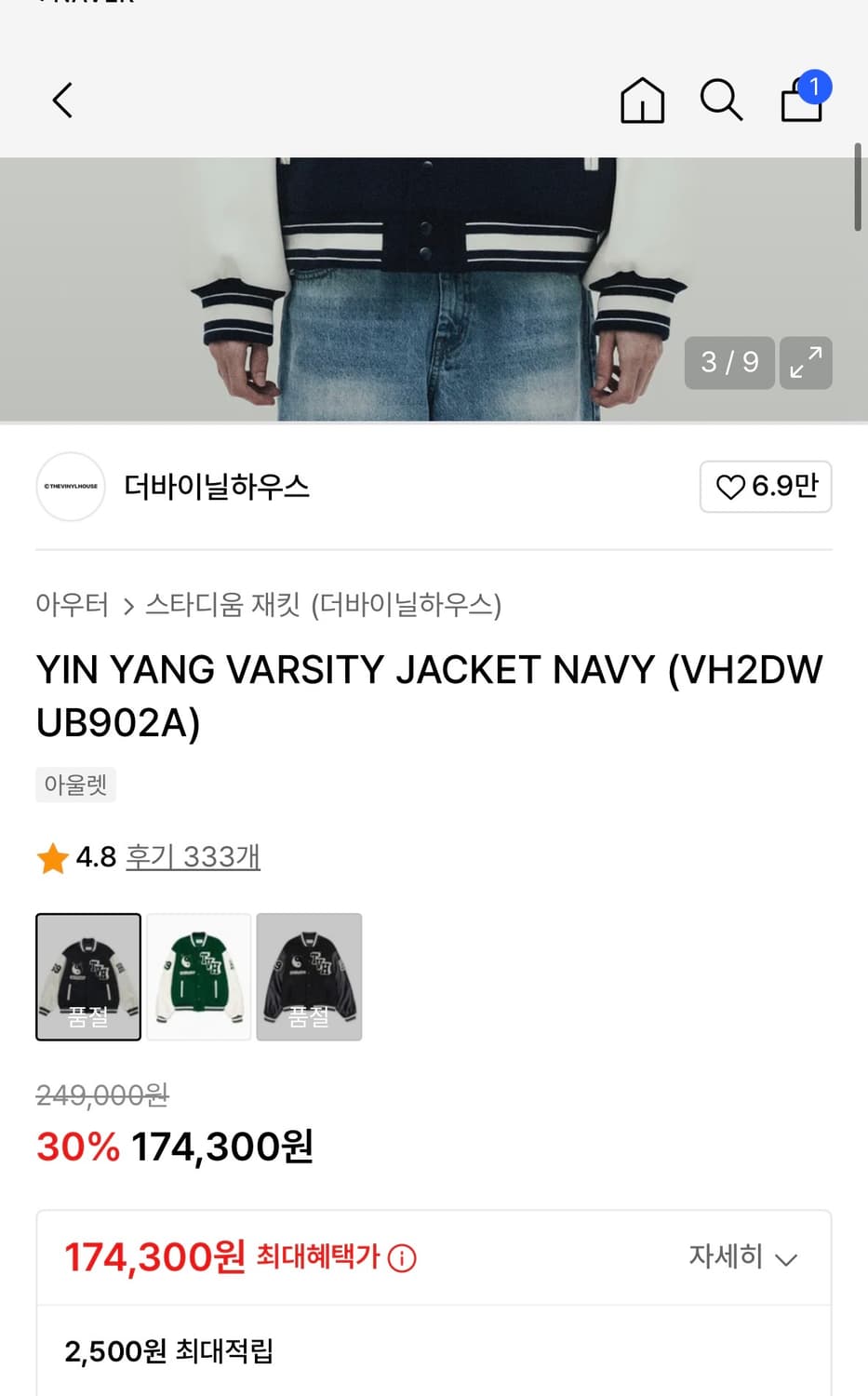The width and height of the screenshot is (868, 1396).
Task: Open the 아우터 breadcrumb arrow
Action: pos(128,604)
